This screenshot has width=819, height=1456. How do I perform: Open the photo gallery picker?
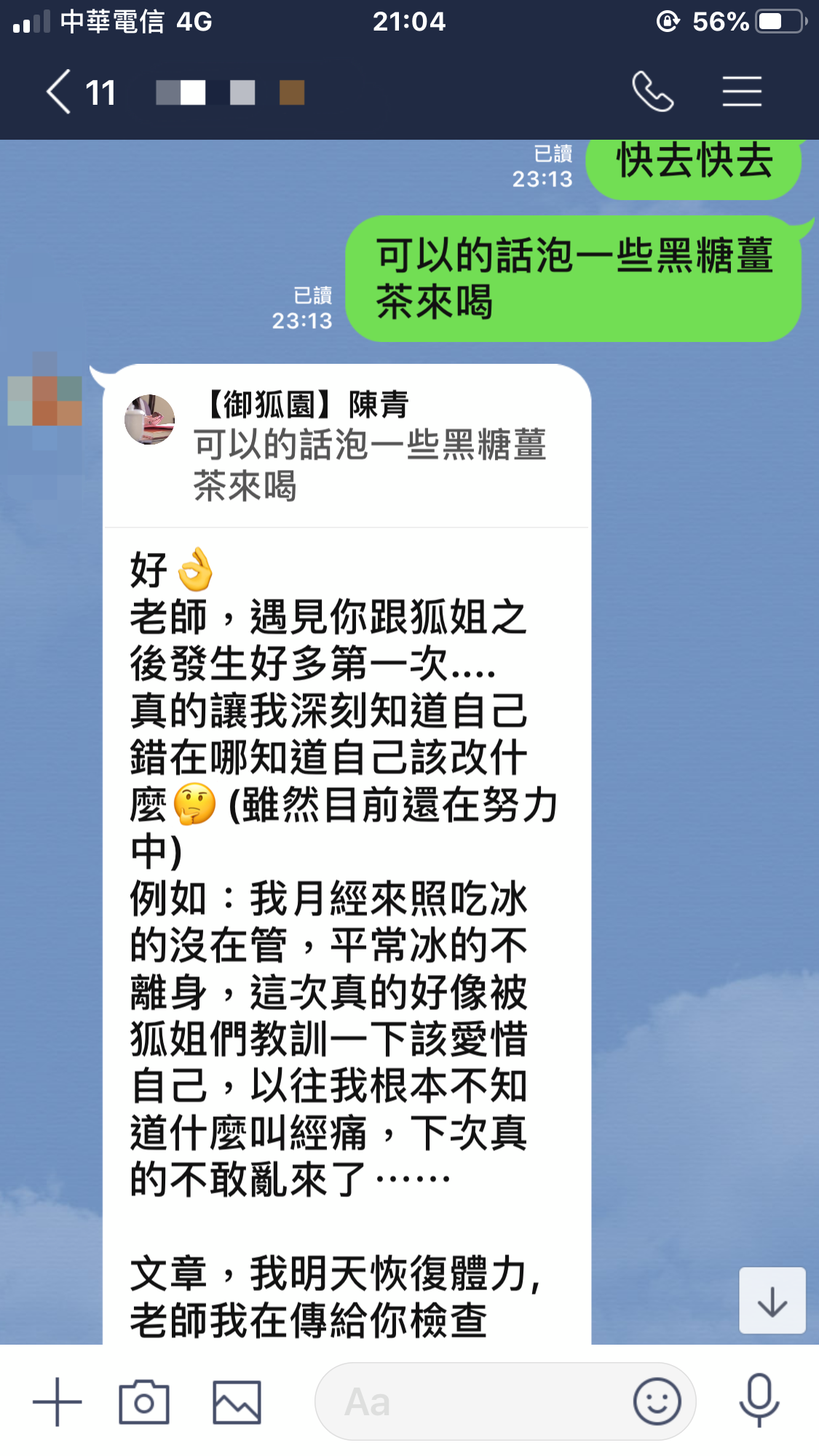(x=237, y=1401)
